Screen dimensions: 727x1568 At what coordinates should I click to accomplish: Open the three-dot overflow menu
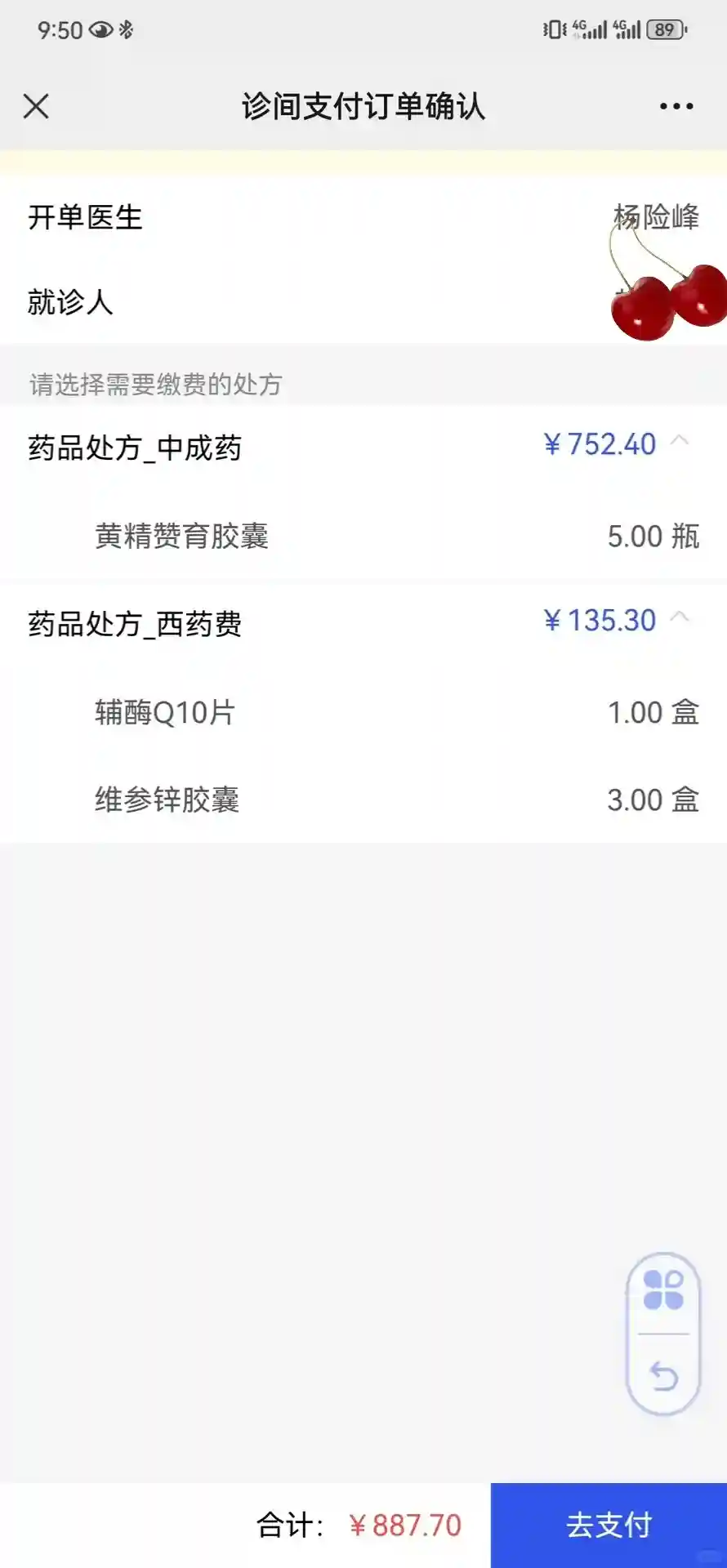pos(676,106)
